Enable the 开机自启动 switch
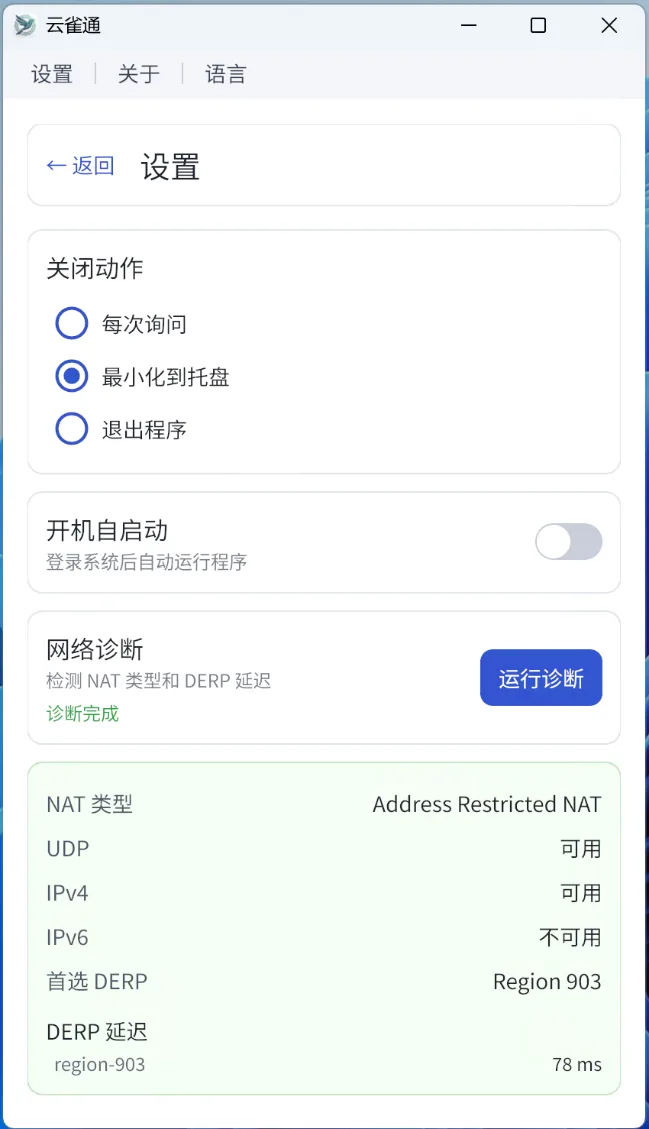 tap(568, 542)
